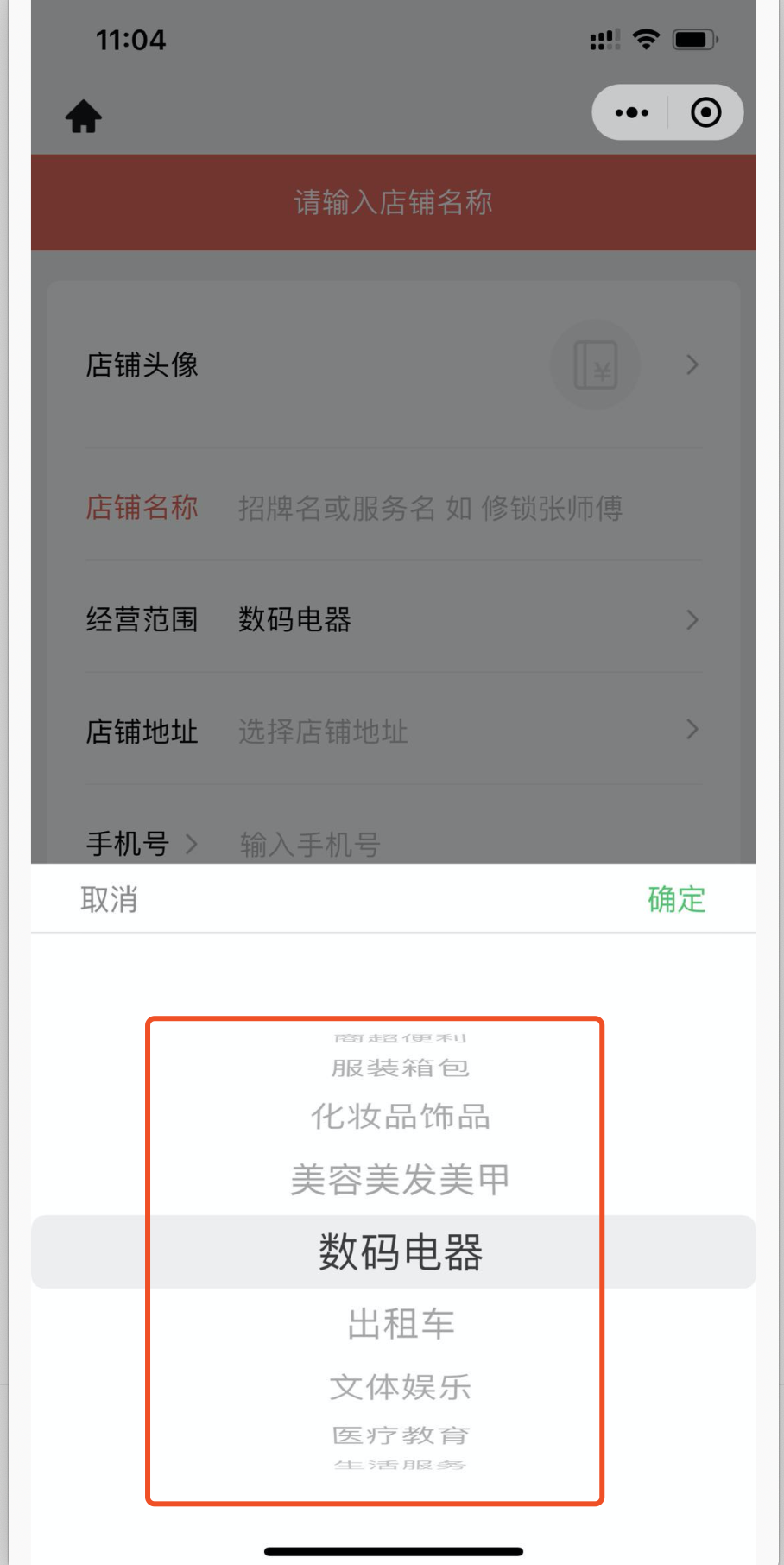Viewport: 784px width, 1565px height.
Task: Open 店铺地址 selection row
Action: tap(393, 731)
